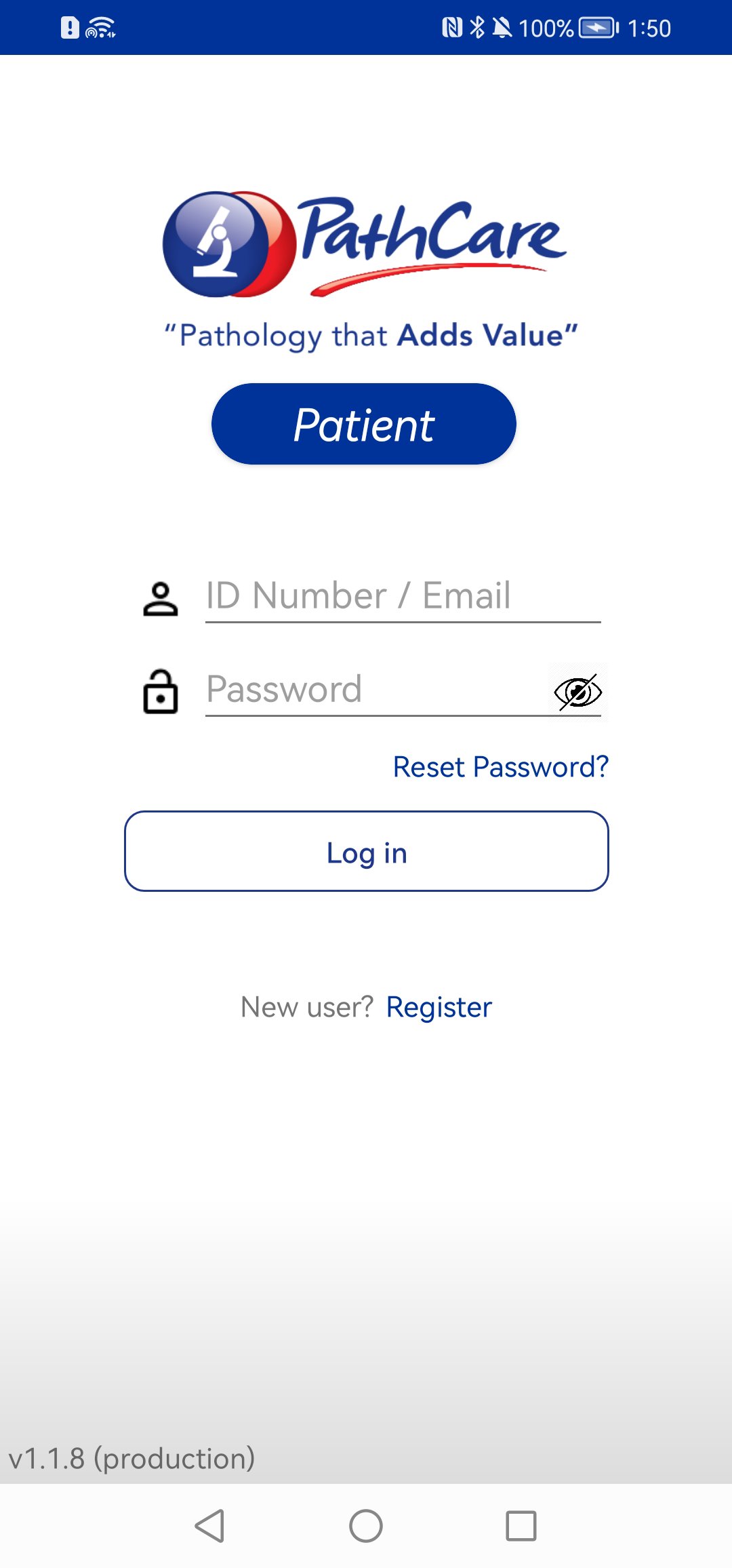Tap the Patient mode selector
Viewport: 732px width, 1568px height.
click(364, 423)
